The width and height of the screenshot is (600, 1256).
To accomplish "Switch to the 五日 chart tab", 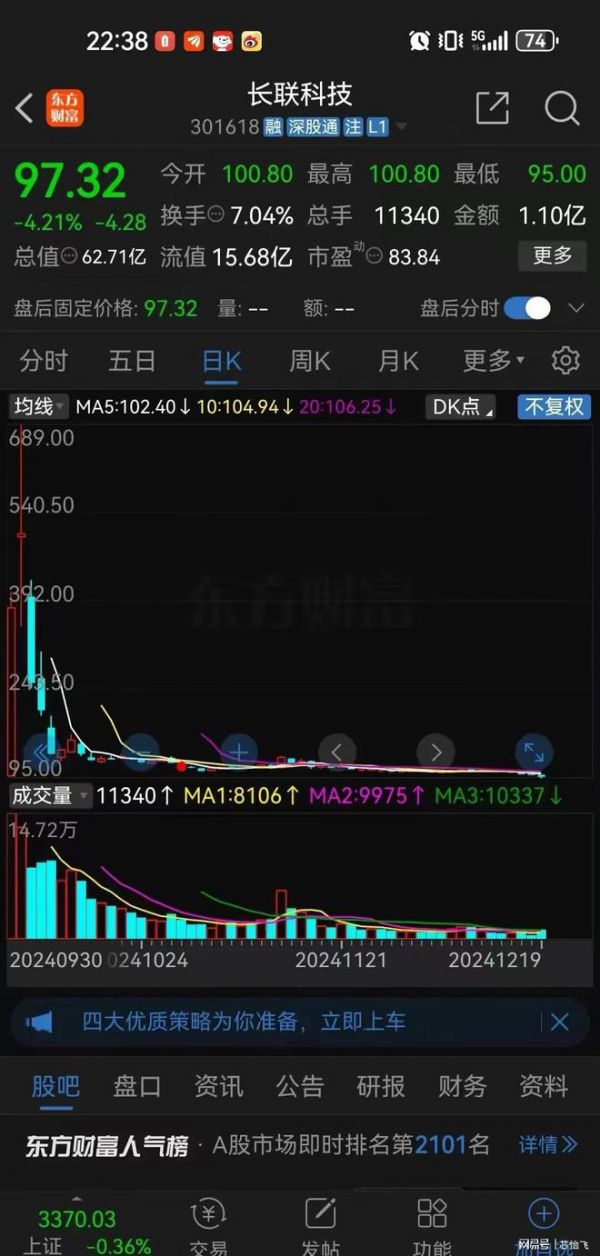I will pos(132,360).
